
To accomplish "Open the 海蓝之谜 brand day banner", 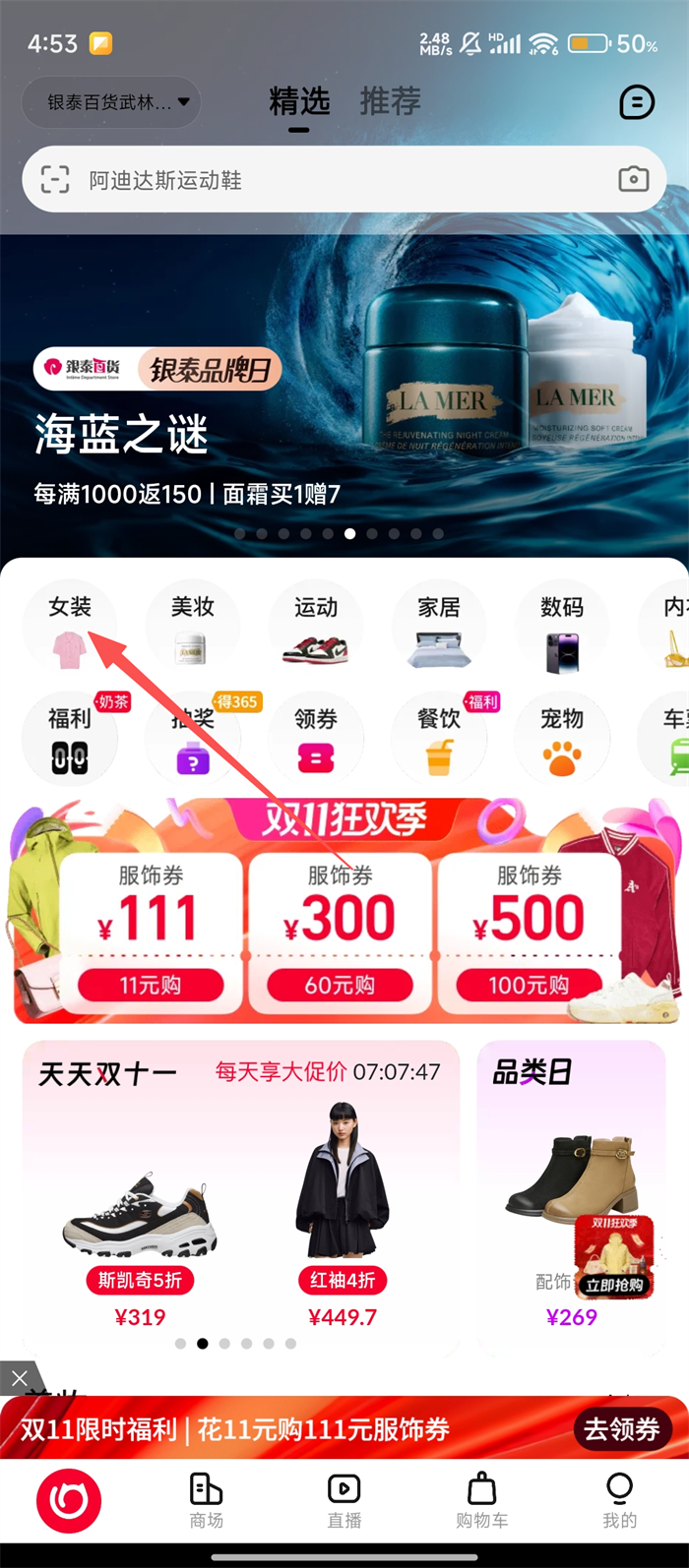I will 344,393.
